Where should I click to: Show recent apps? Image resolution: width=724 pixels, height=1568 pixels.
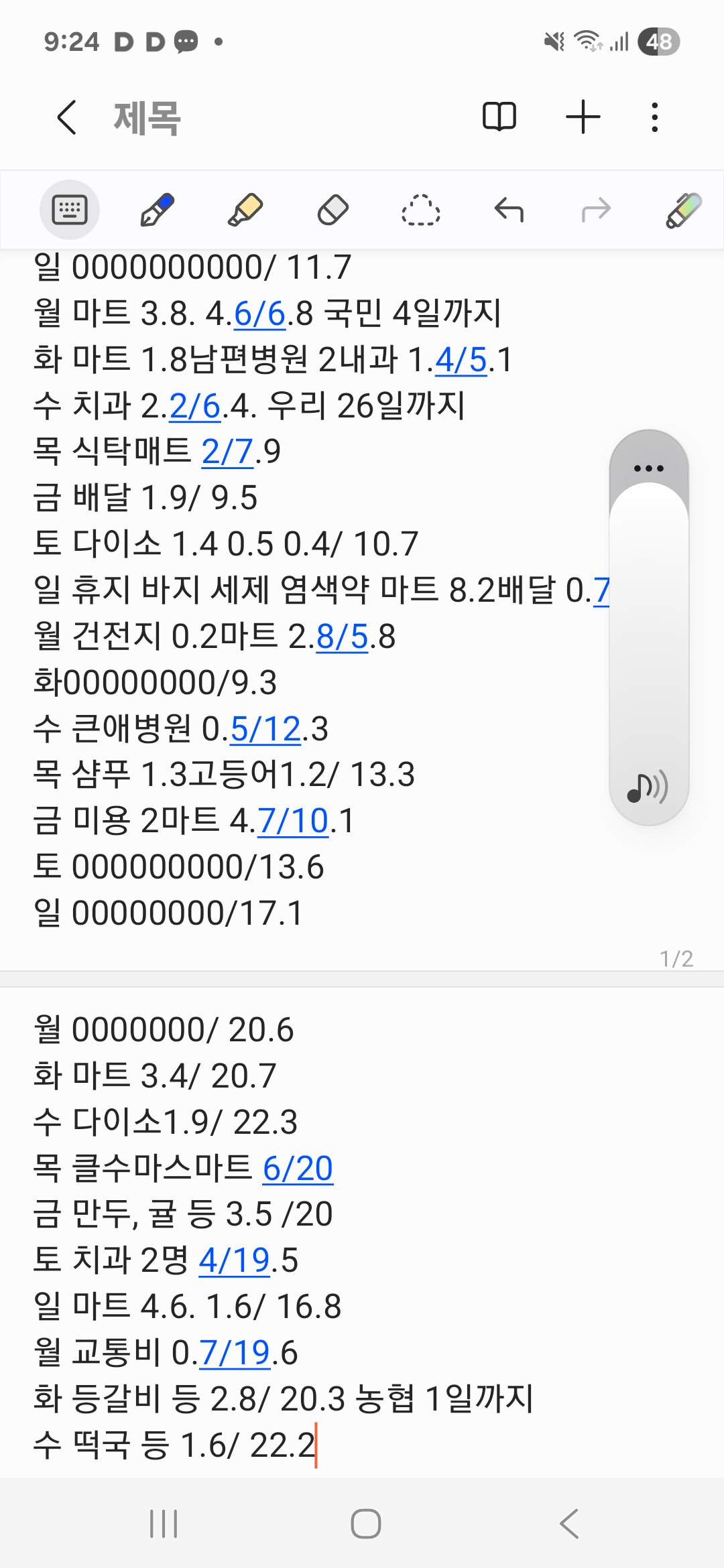[164, 1523]
